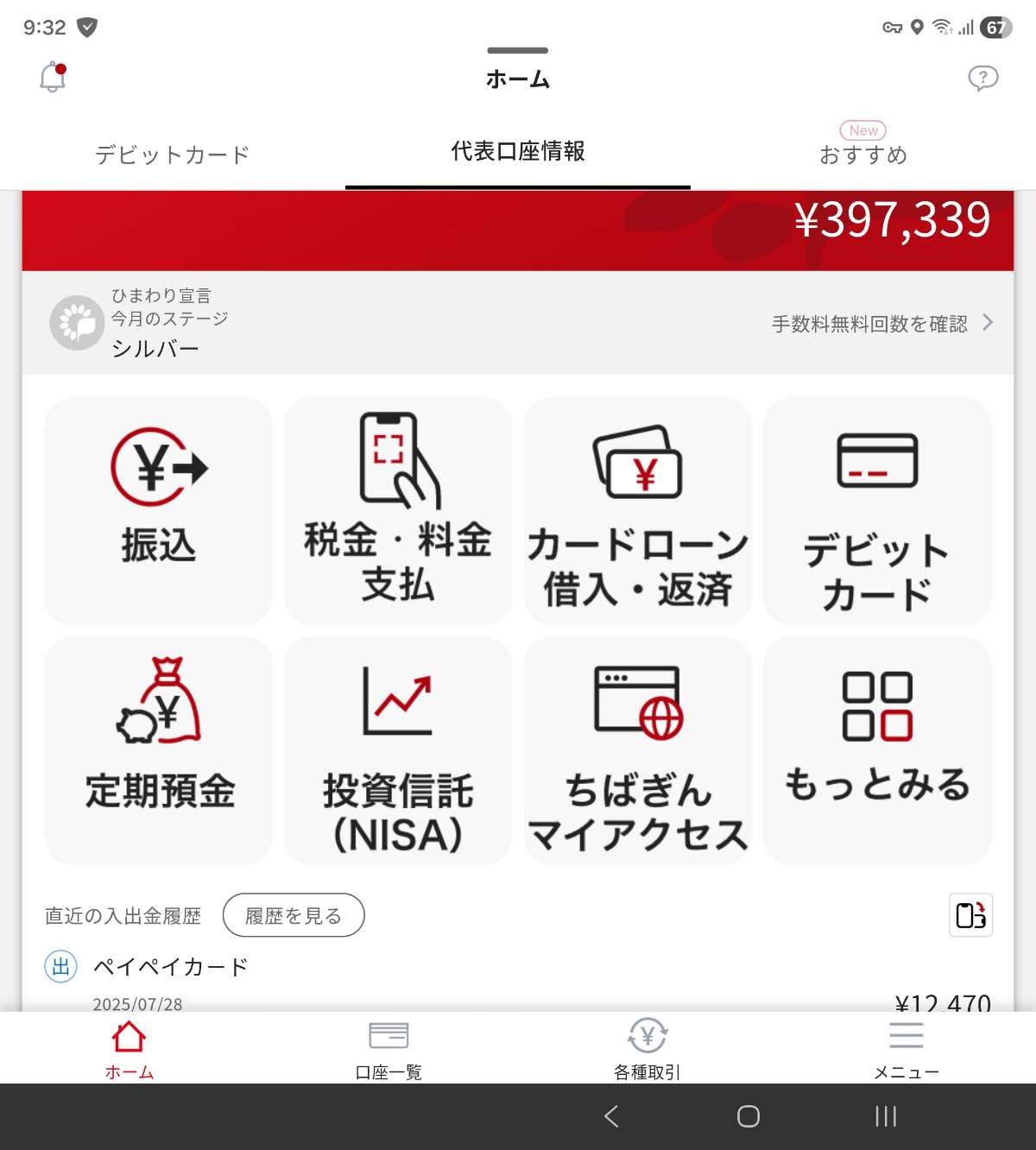Viewport: 1036px width, 1150px height.
Task: Open the デビットカード grid tile
Action: (877, 510)
